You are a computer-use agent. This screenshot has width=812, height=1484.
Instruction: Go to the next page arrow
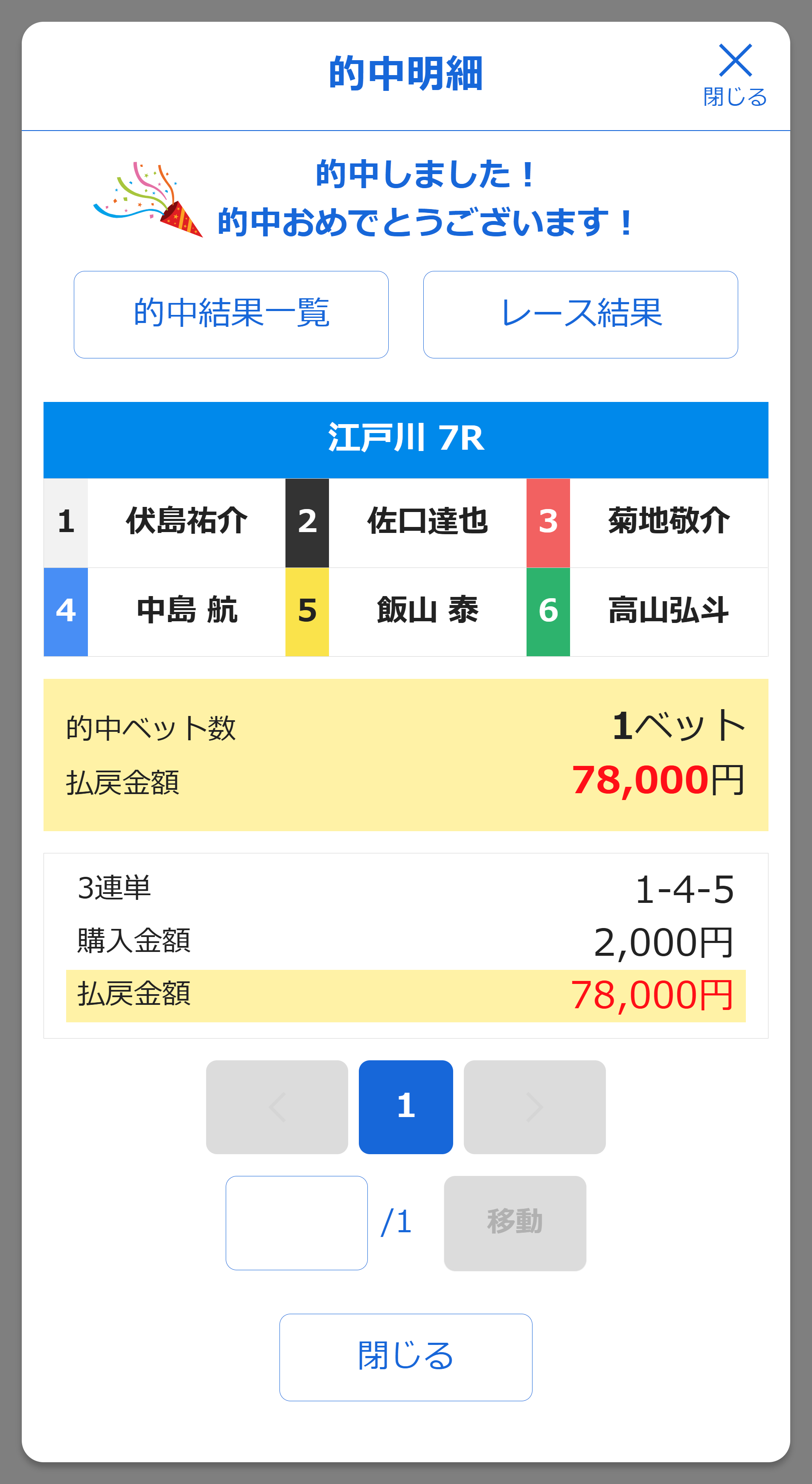pyautogui.click(x=534, y=1107)
